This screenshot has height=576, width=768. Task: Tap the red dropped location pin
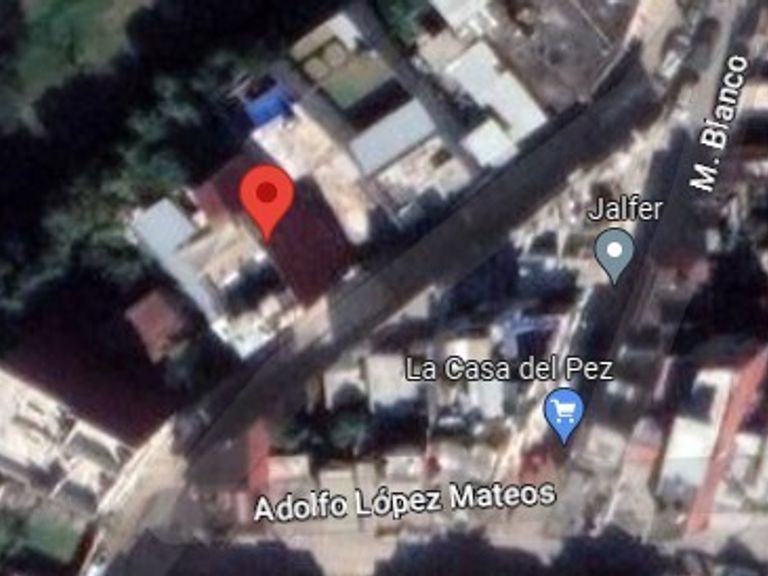[x=268, y=196]
